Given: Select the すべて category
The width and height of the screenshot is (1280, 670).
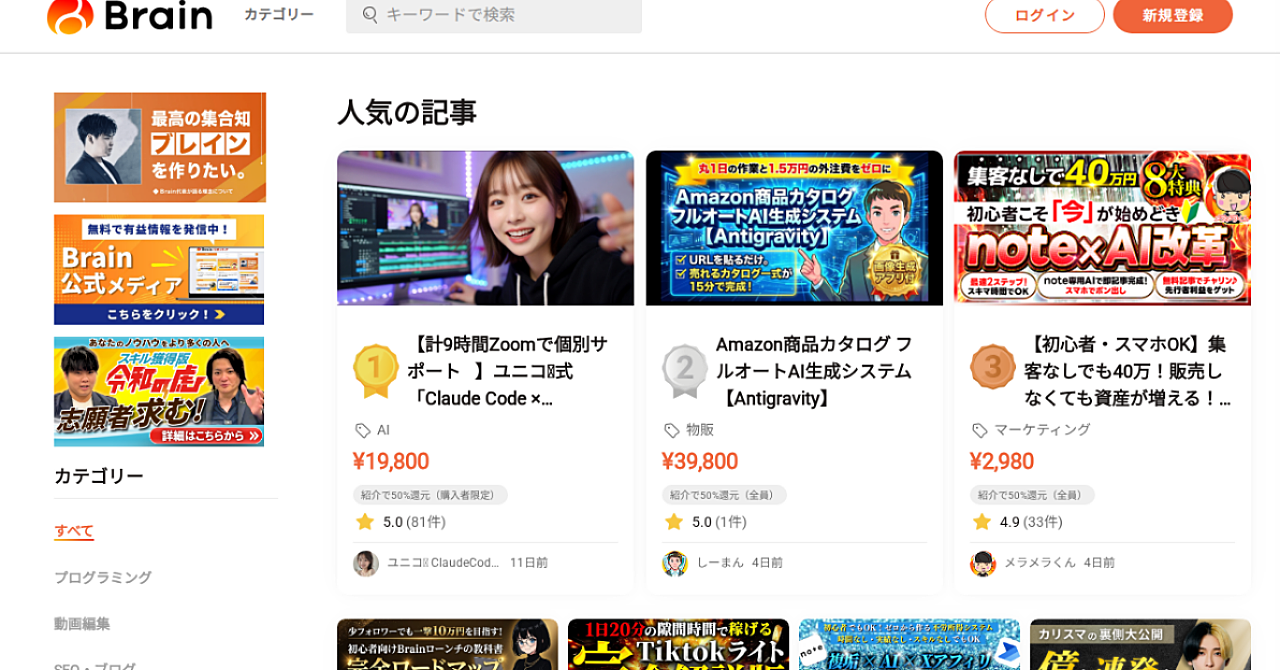Looking at the screenshot, I should tap(74, 531).
